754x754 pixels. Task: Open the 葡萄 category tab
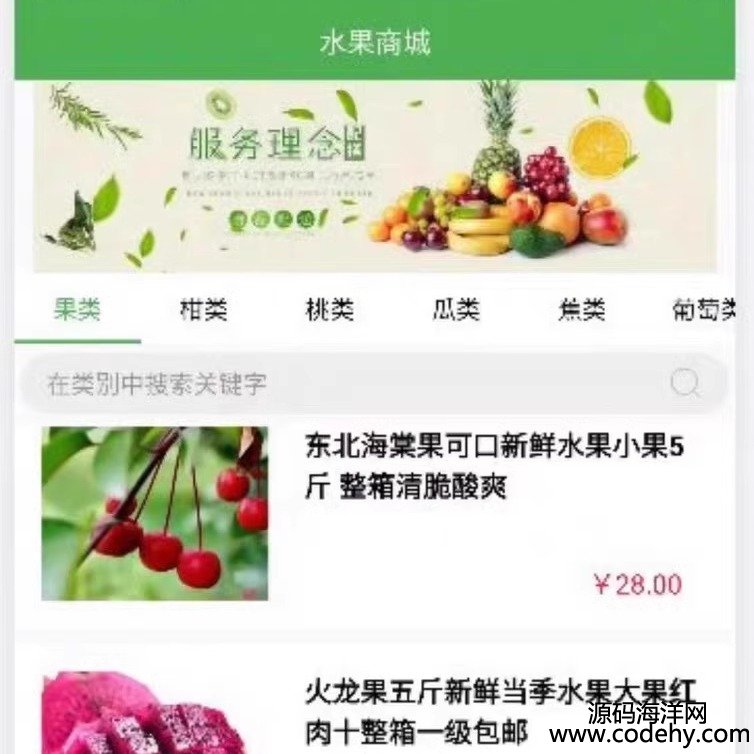click(704, 310)
